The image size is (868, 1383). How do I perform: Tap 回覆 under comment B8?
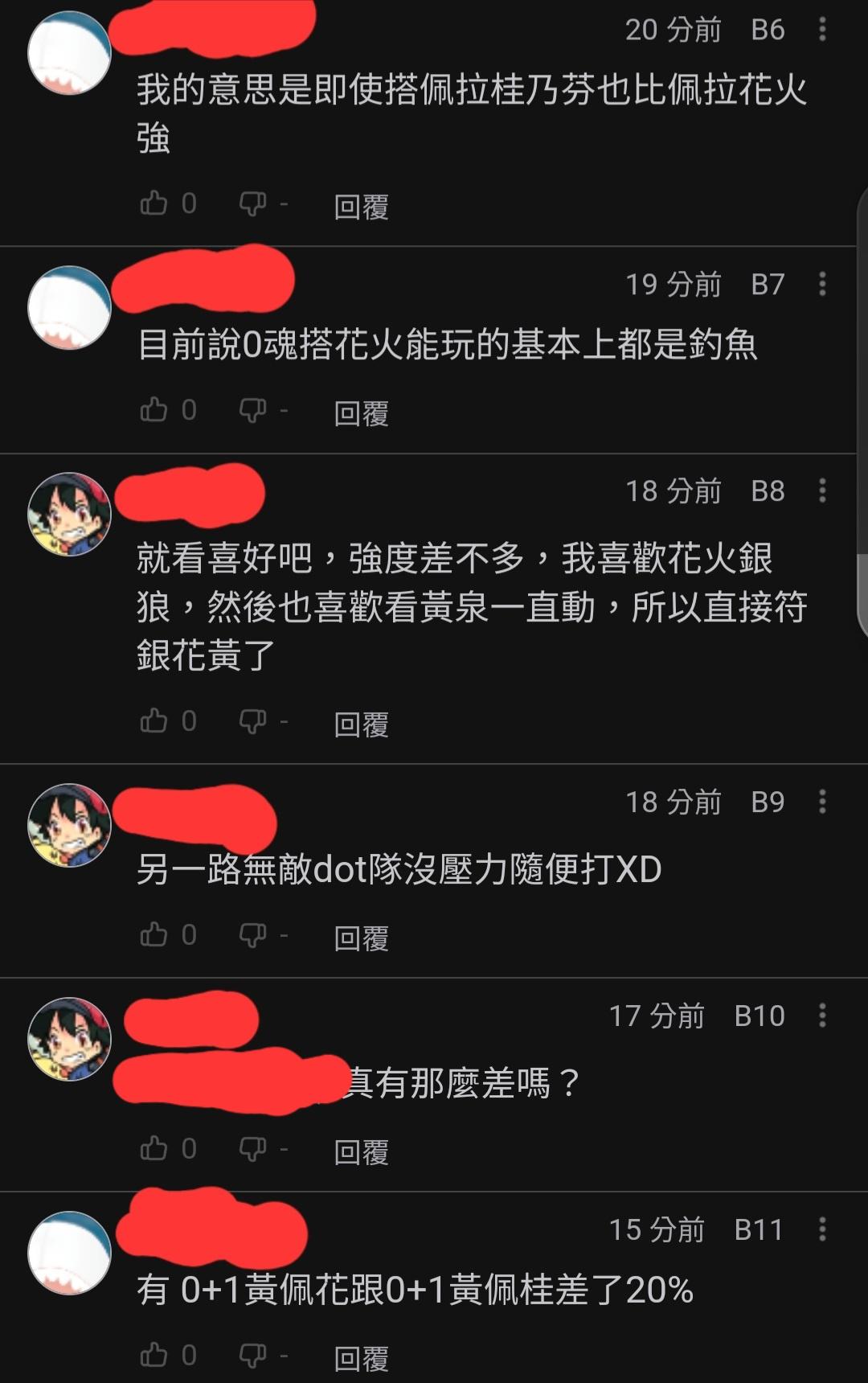362,724
